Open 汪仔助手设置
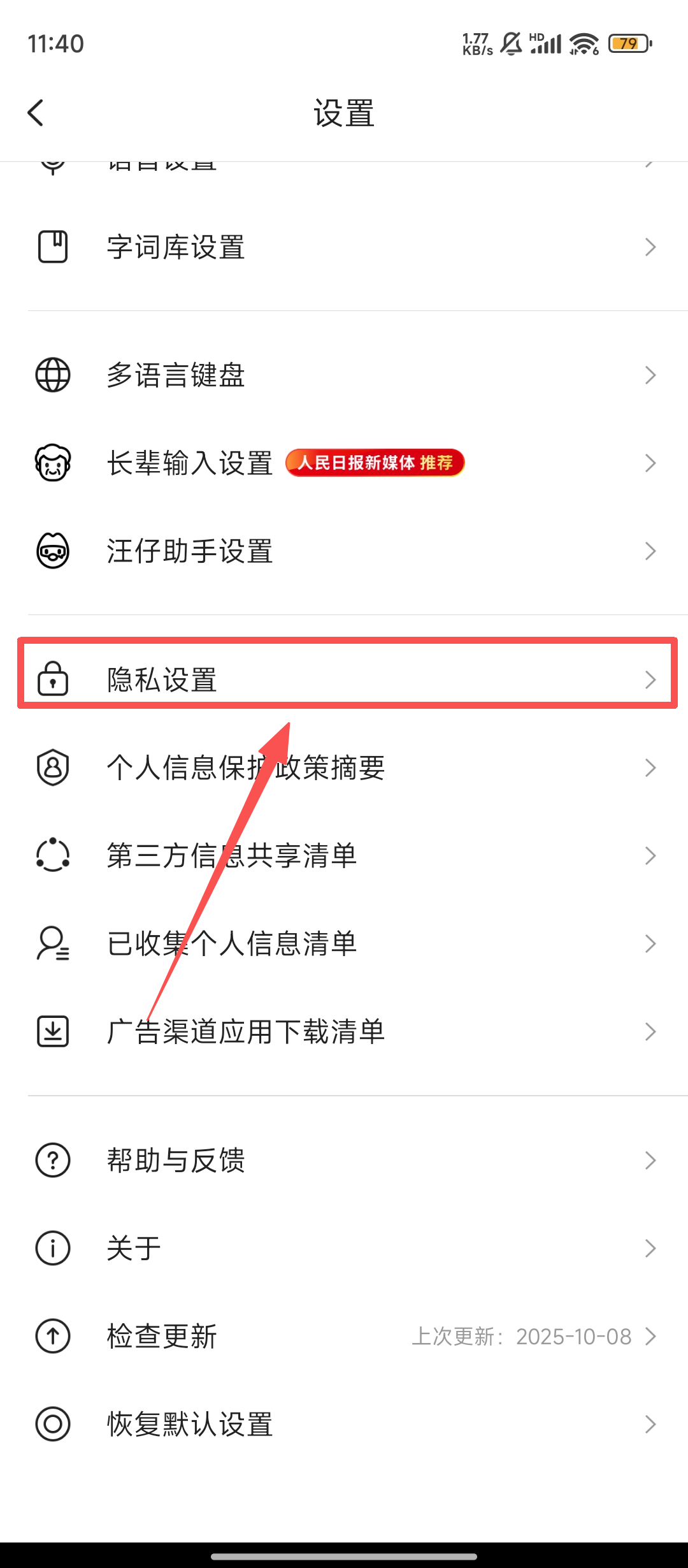This screenshot has height=1568, width=688. point(344,551)
